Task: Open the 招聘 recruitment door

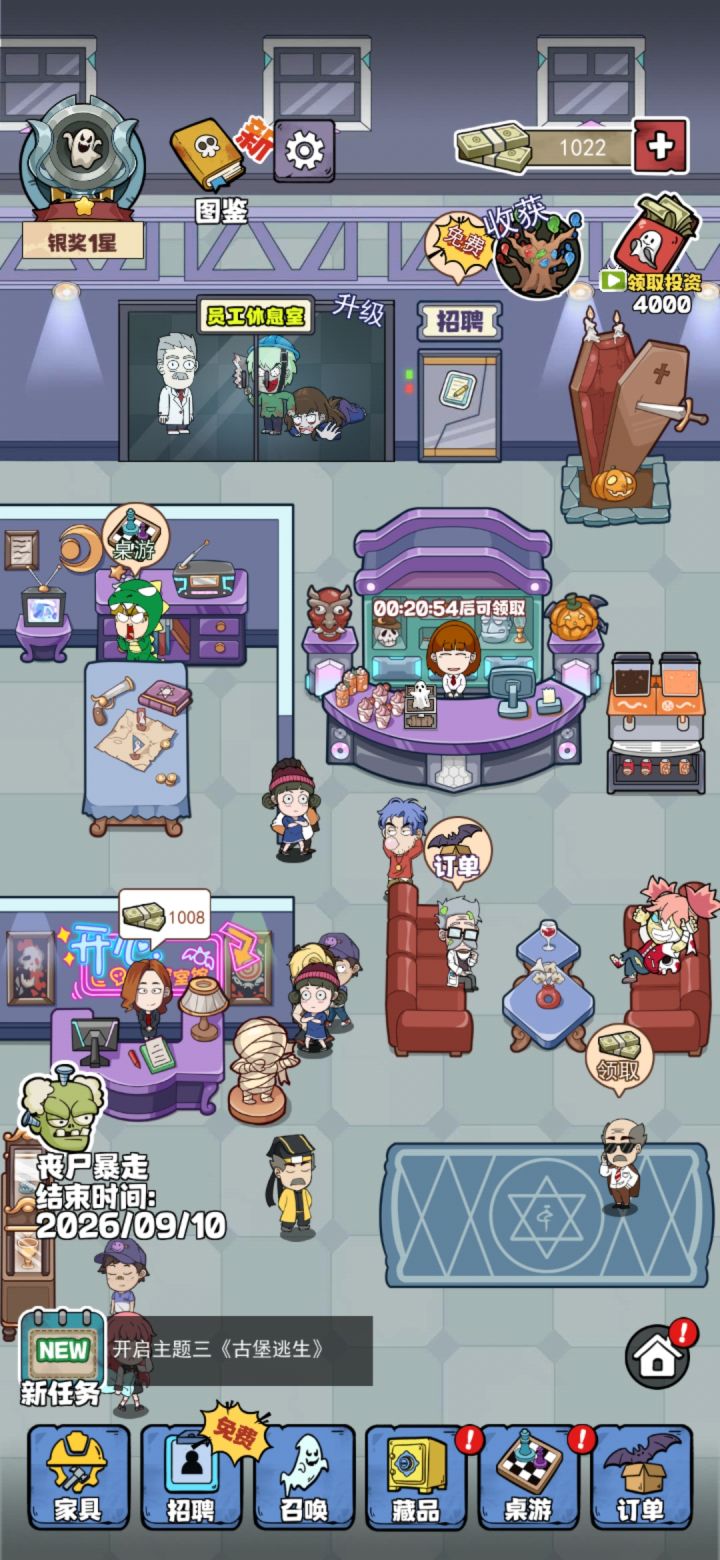Action: 459,392
